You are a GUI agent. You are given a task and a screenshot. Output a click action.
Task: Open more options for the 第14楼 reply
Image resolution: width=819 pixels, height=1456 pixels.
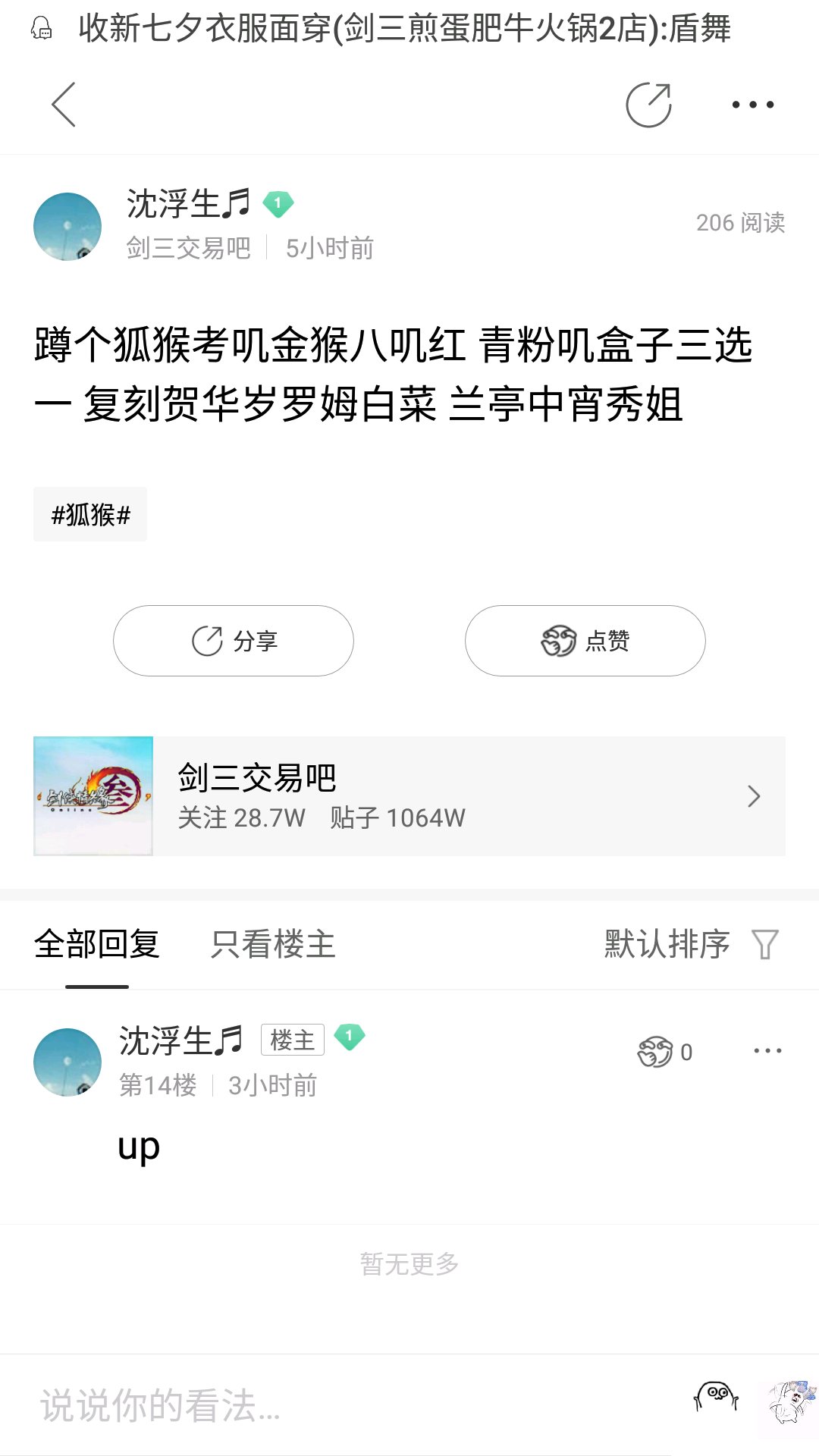(767, 1051)
